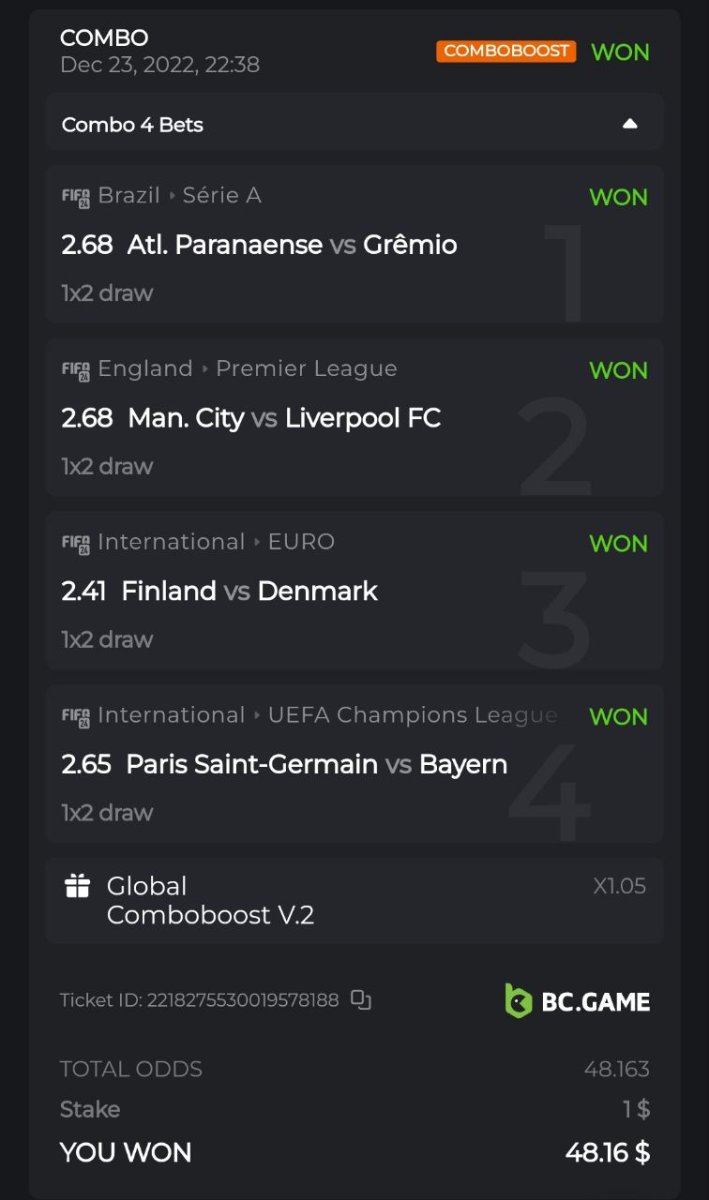Open the Paris Saint-Germain vs Bayern bet
Screen dimensions: 709x1200
point(316,764)
